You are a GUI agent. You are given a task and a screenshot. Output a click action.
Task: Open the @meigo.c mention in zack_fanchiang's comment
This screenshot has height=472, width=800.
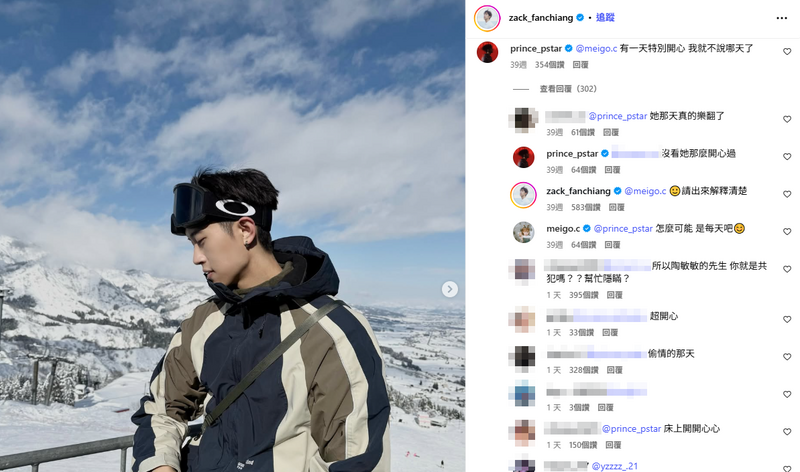(x=645, y=191)
